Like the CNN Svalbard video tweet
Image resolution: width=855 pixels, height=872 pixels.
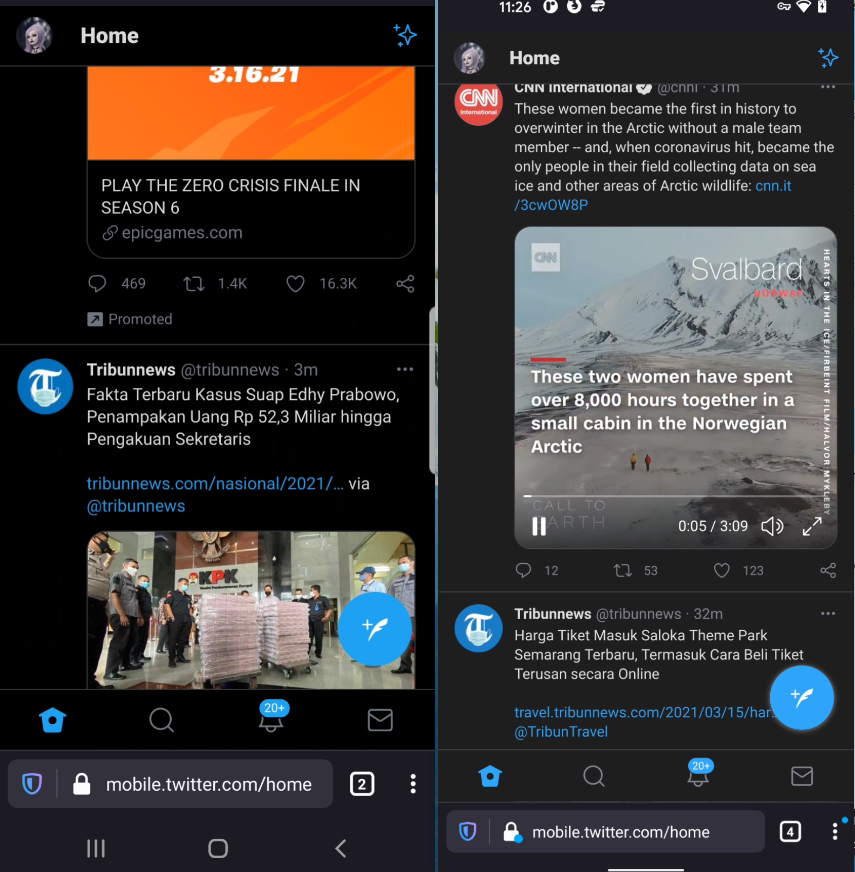click(721, 570)
